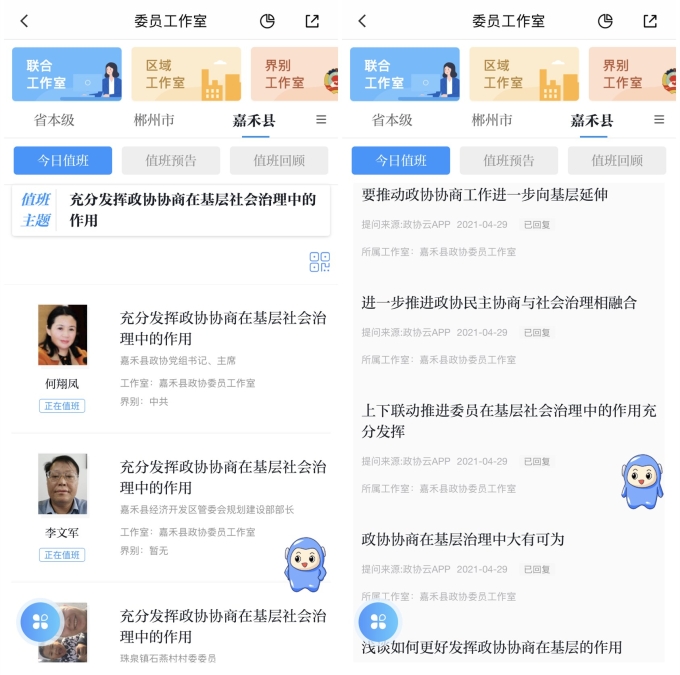Open question 上下联动推进委员在基层社会治理中的作用充分发挥
680x675 pixels.
[x=508, y=420]
